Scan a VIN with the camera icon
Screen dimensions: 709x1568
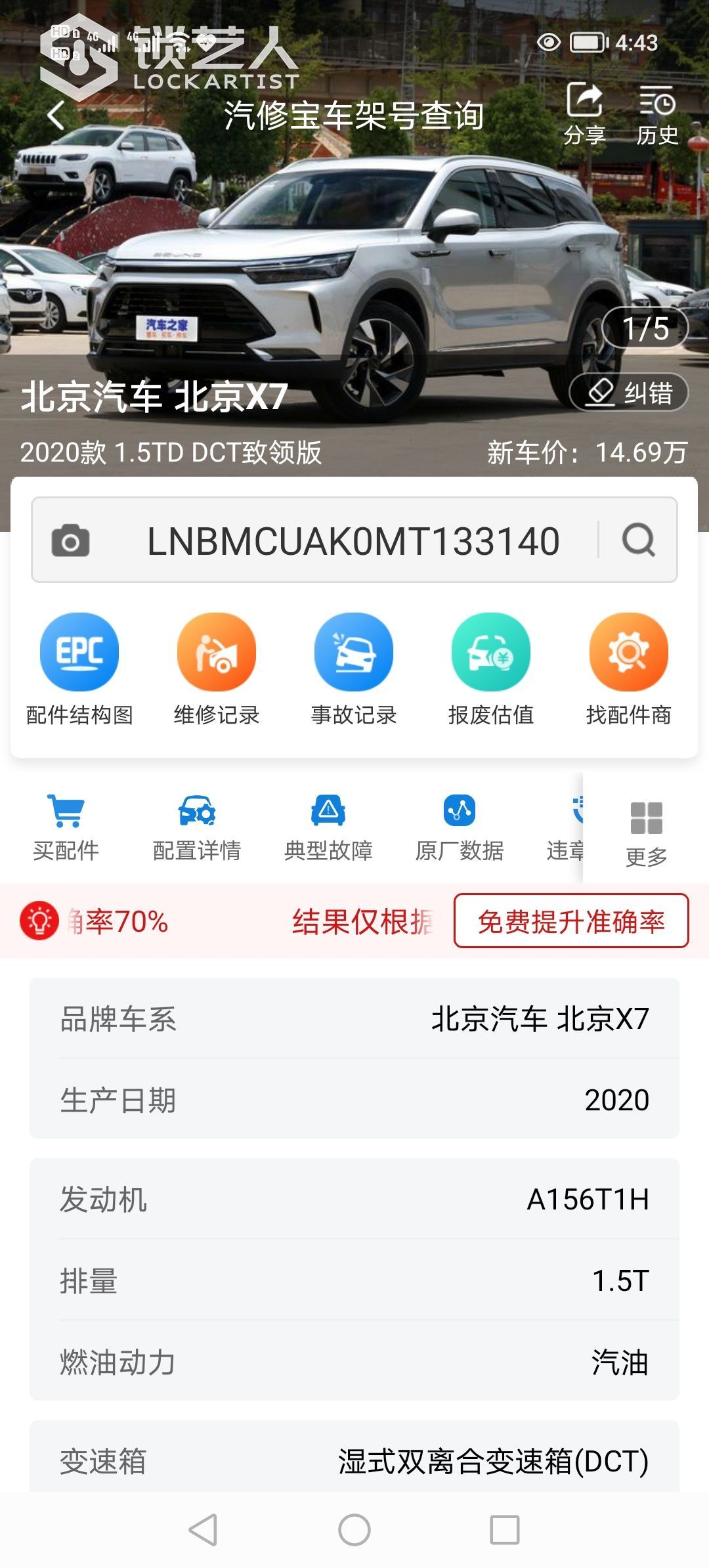click(x=71, y=540)
